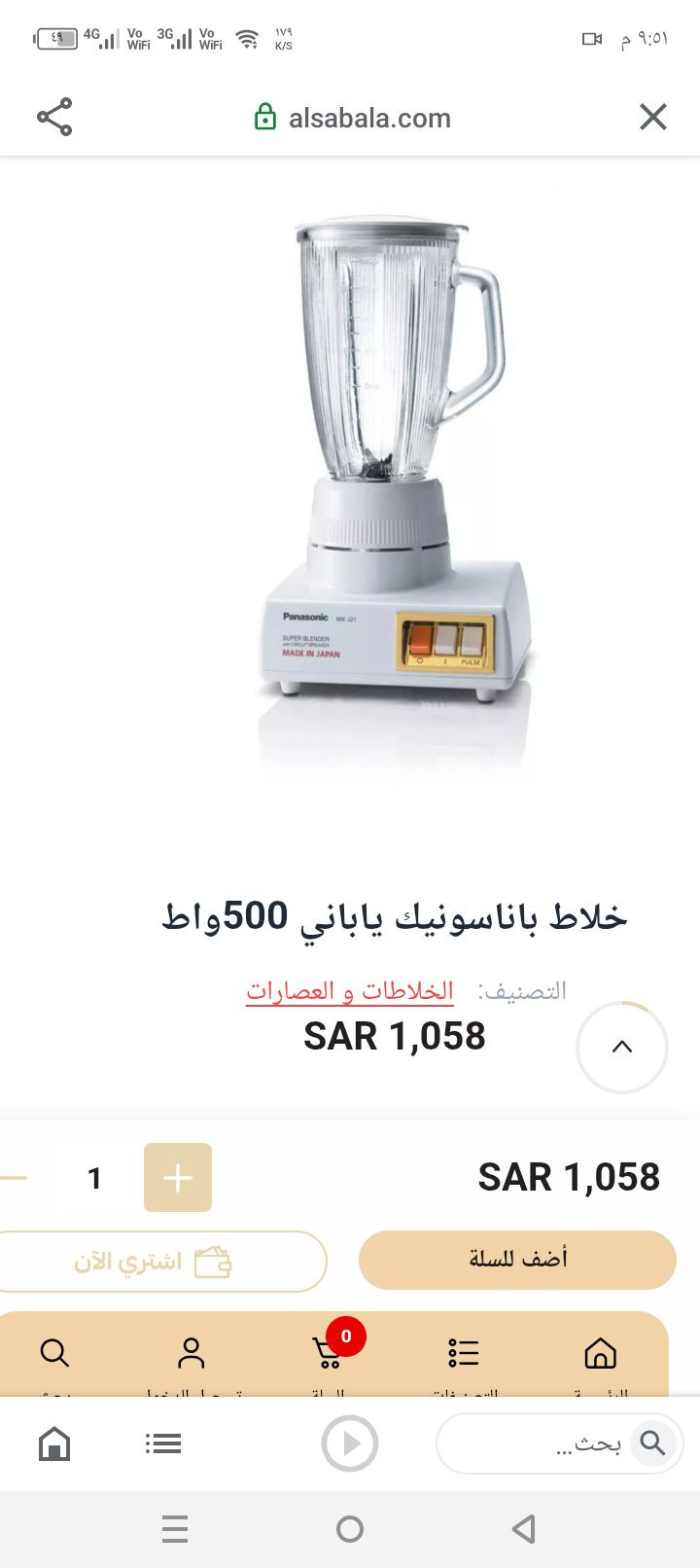
Task: Open the browser list menu icon
Action: pyautogui.click(x=163, y=1443)
